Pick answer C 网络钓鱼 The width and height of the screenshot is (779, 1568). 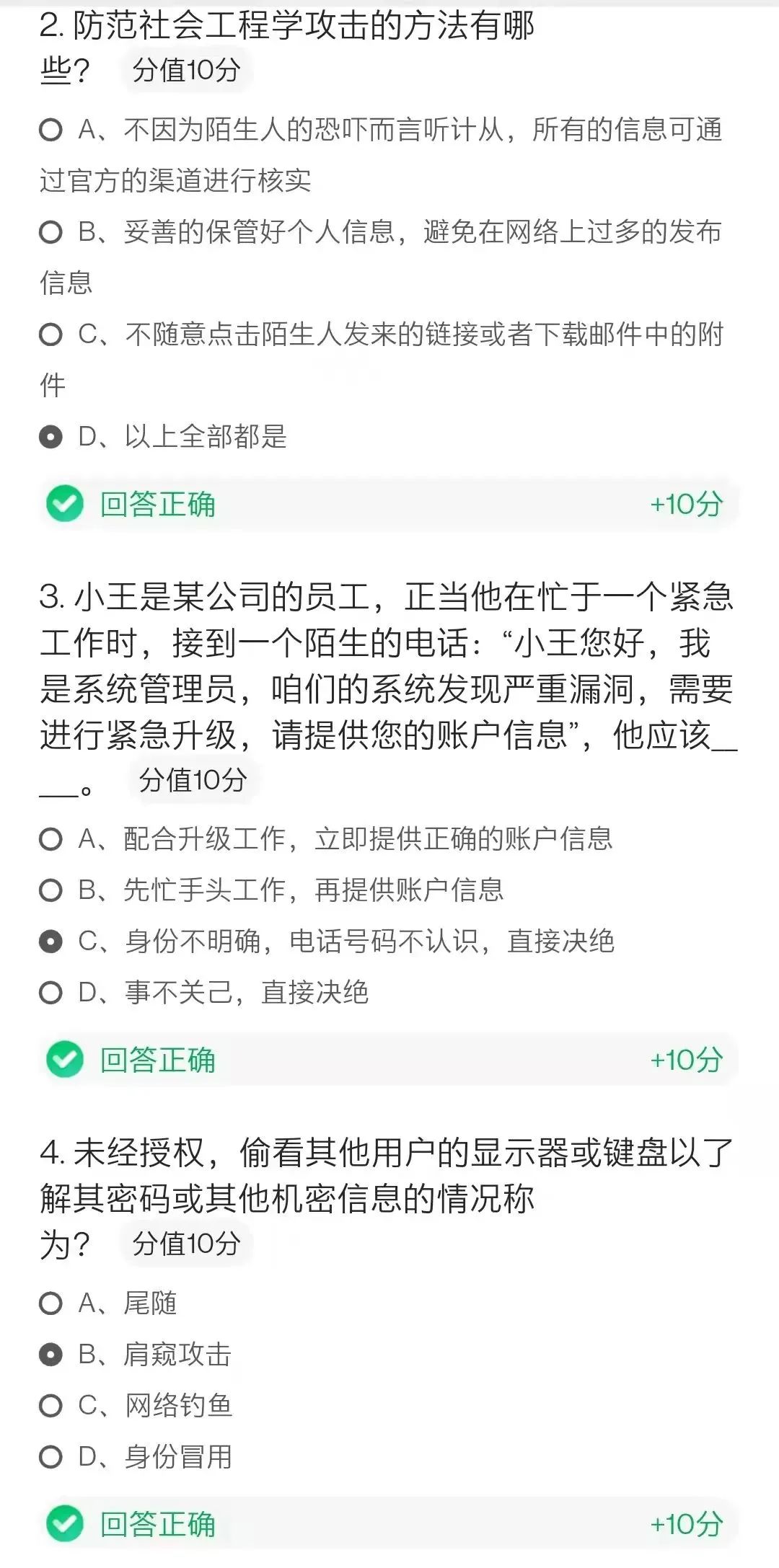click(50, 1406)
